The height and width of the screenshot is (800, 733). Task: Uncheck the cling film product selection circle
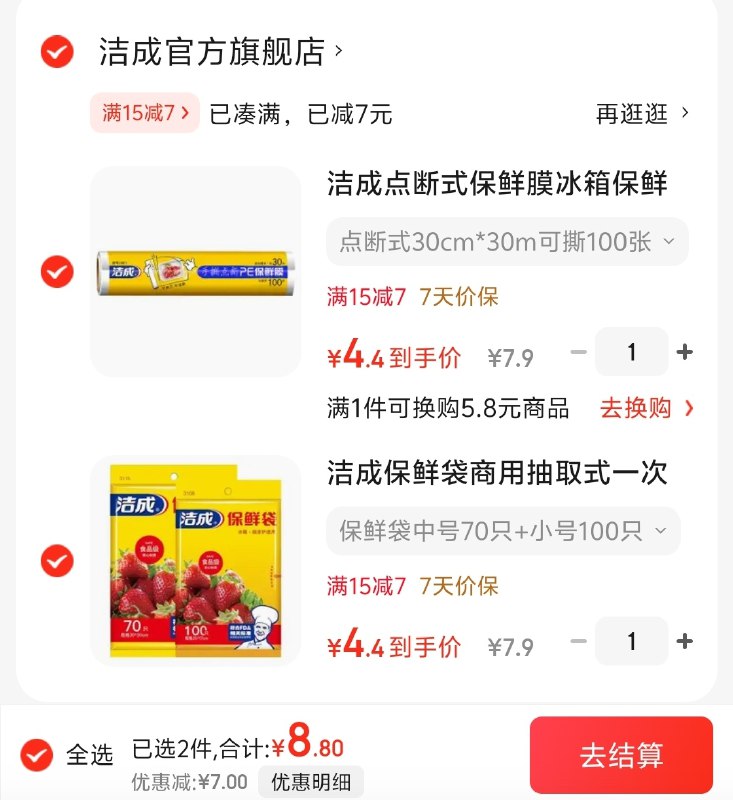click(x=58, y=269)
